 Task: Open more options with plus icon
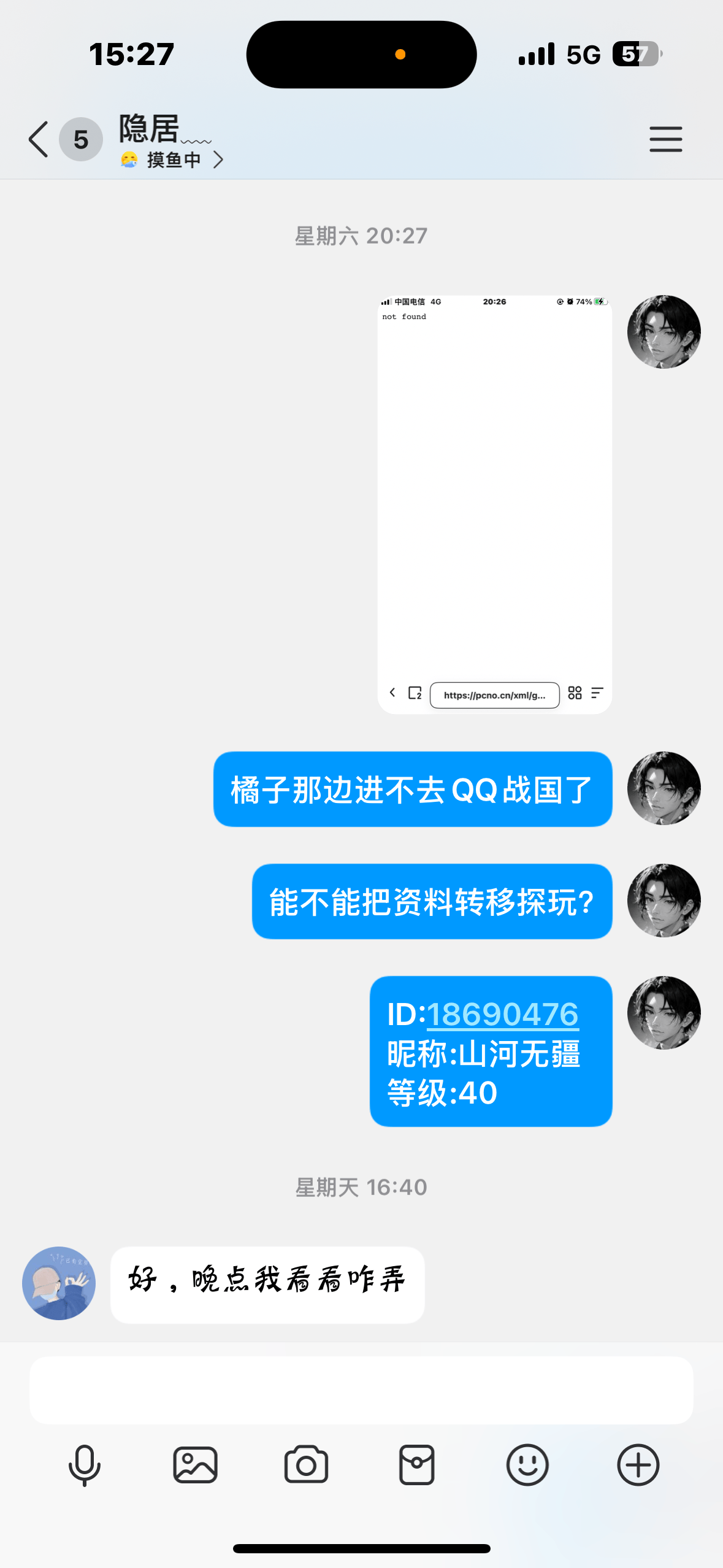coord(638,1465)
